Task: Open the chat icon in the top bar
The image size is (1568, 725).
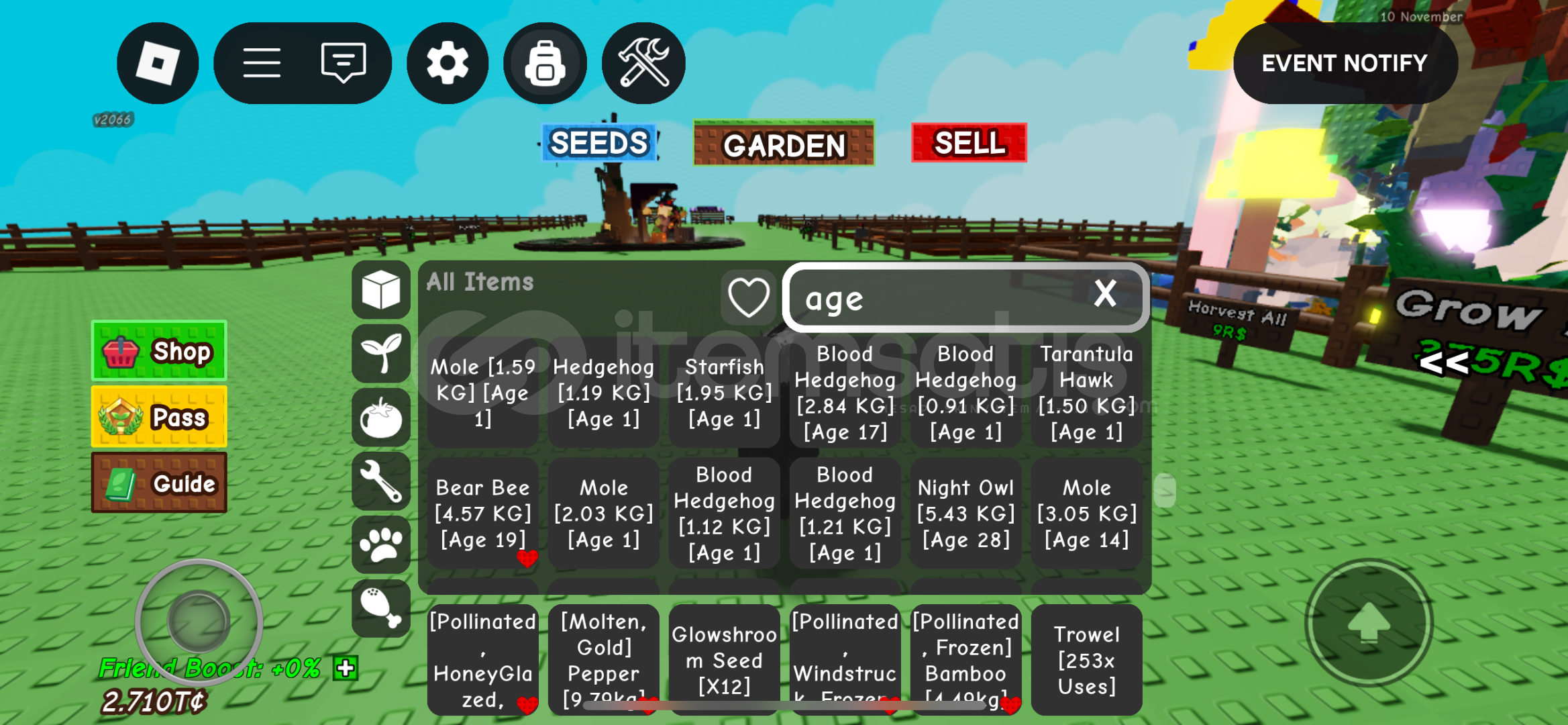Action: tap(344, 63)
